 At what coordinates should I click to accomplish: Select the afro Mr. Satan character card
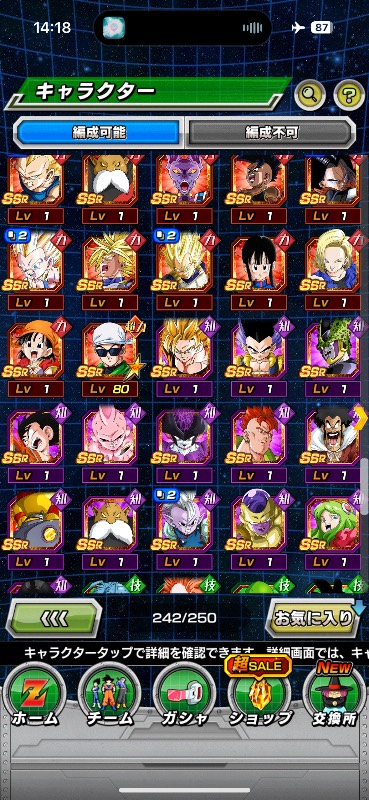pos(334,444)
